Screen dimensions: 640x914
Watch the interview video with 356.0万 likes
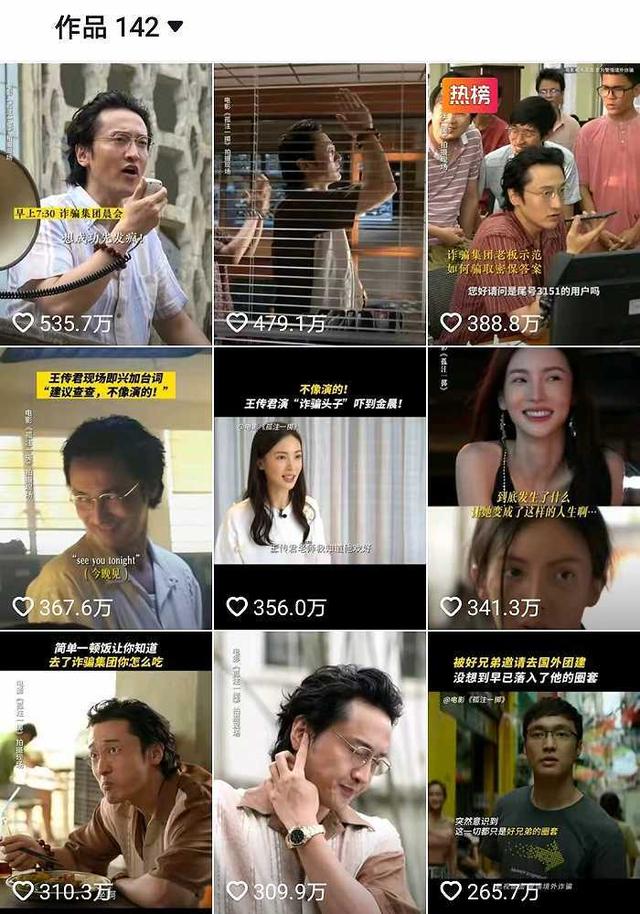pos(320,488)
